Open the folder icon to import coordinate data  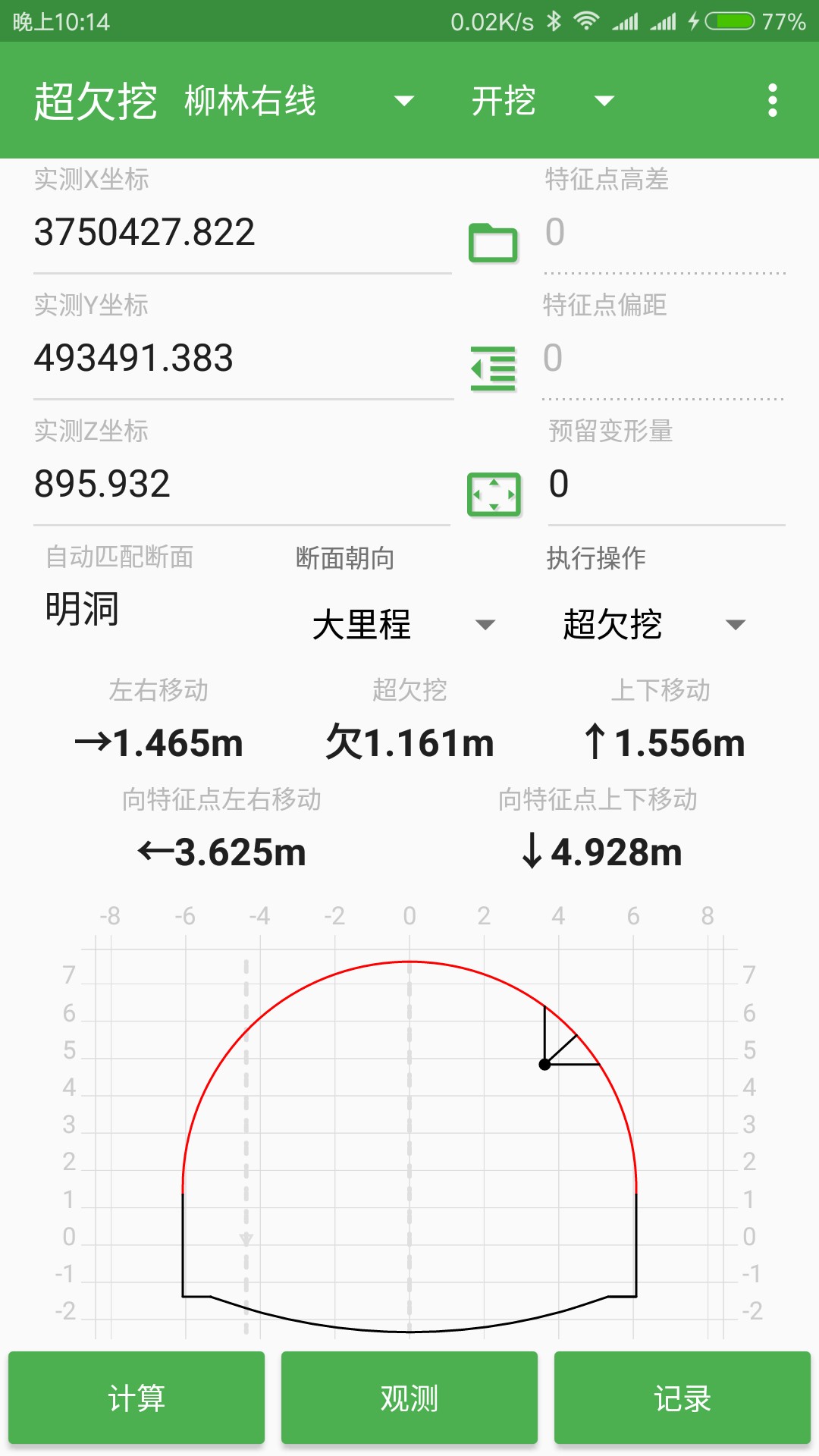pos(494,243)
